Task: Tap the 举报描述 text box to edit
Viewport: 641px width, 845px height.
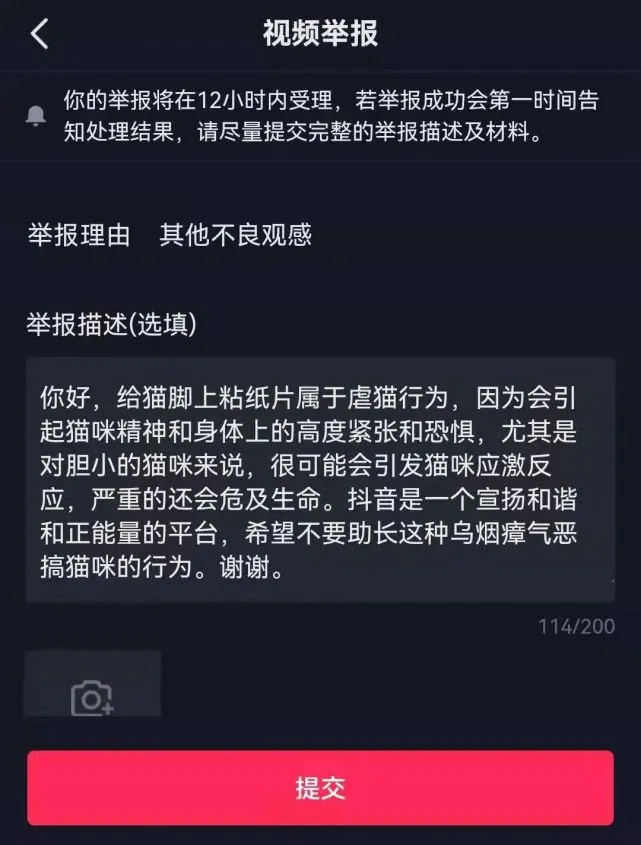Action: 320,480
